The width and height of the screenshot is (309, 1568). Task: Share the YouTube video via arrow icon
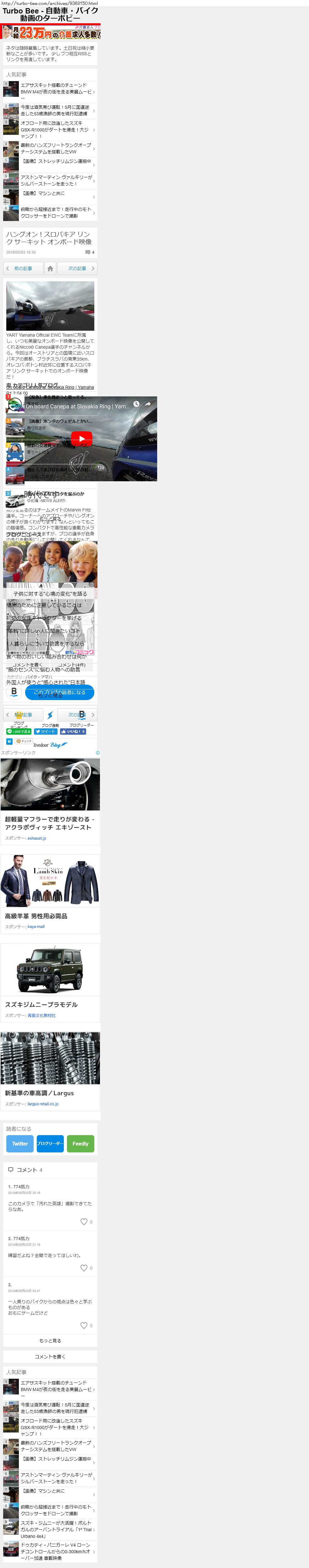pos(148,404)
